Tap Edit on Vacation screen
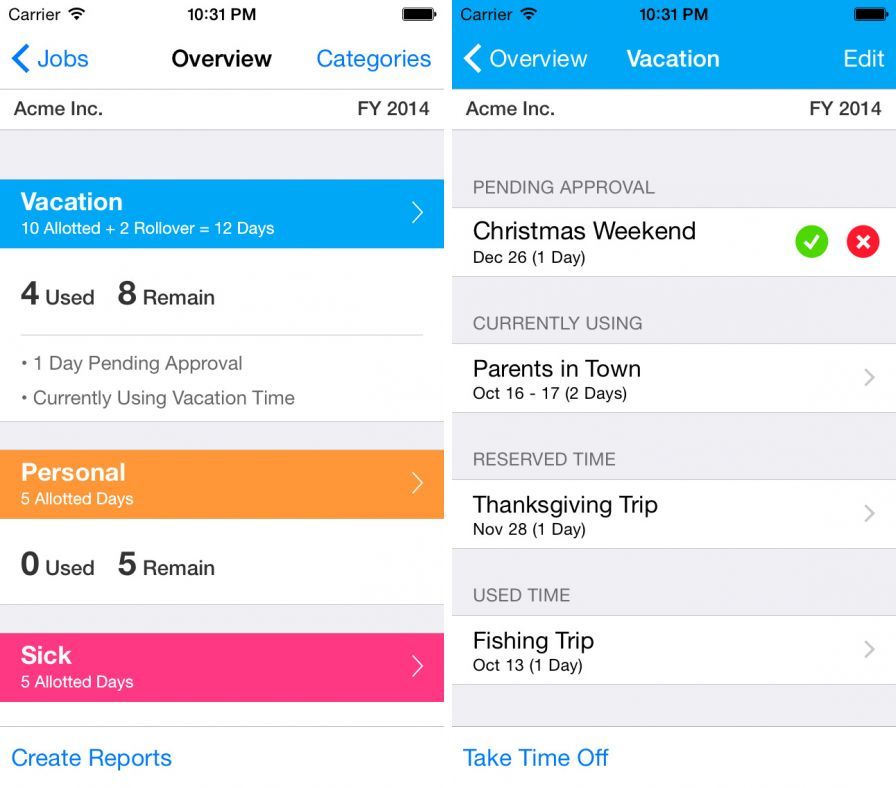Viewport: 896px width, 788px height. coord(863,59)
